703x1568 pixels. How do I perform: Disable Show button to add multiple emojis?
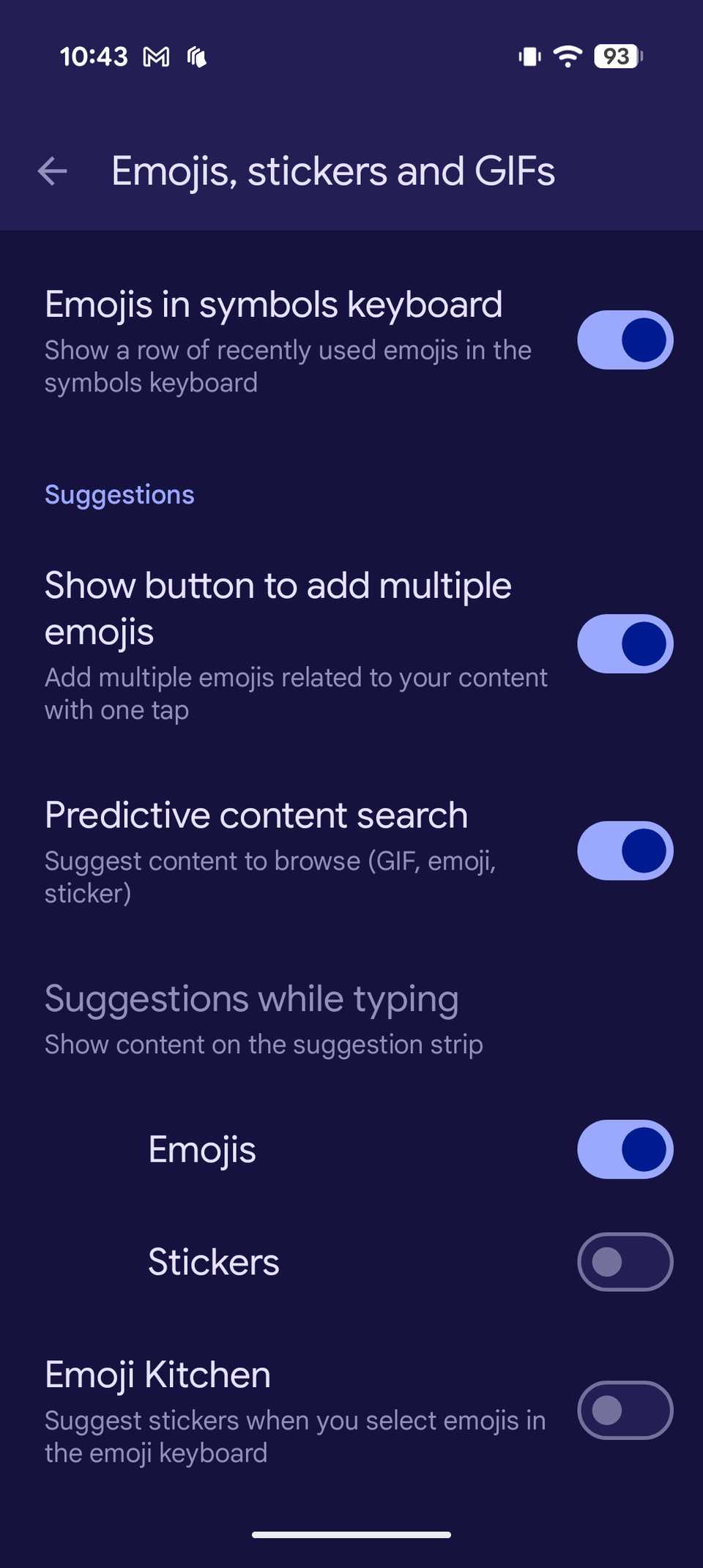(x=625, y=643)
